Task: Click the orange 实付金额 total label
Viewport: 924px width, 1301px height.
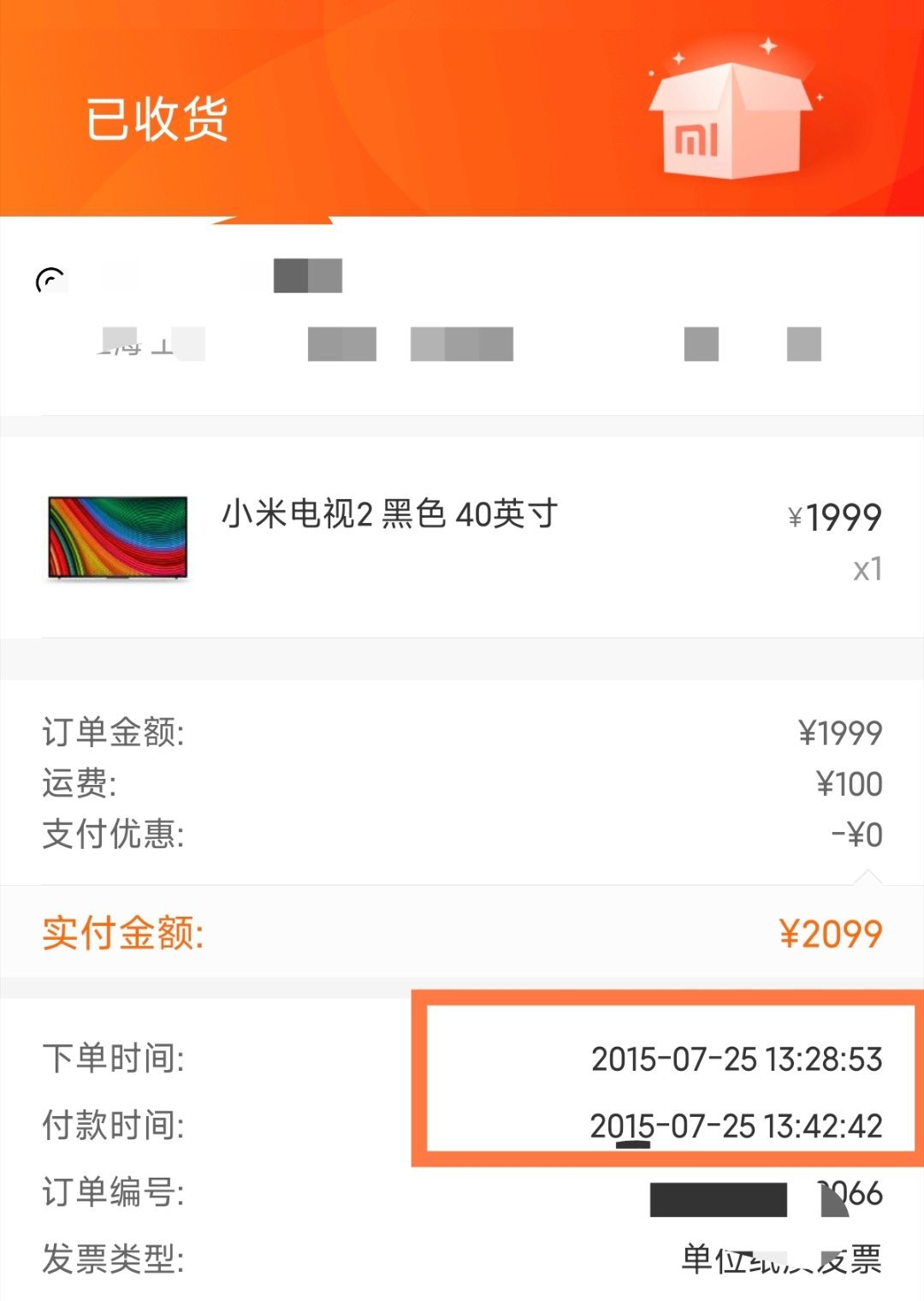Action: 120,933
